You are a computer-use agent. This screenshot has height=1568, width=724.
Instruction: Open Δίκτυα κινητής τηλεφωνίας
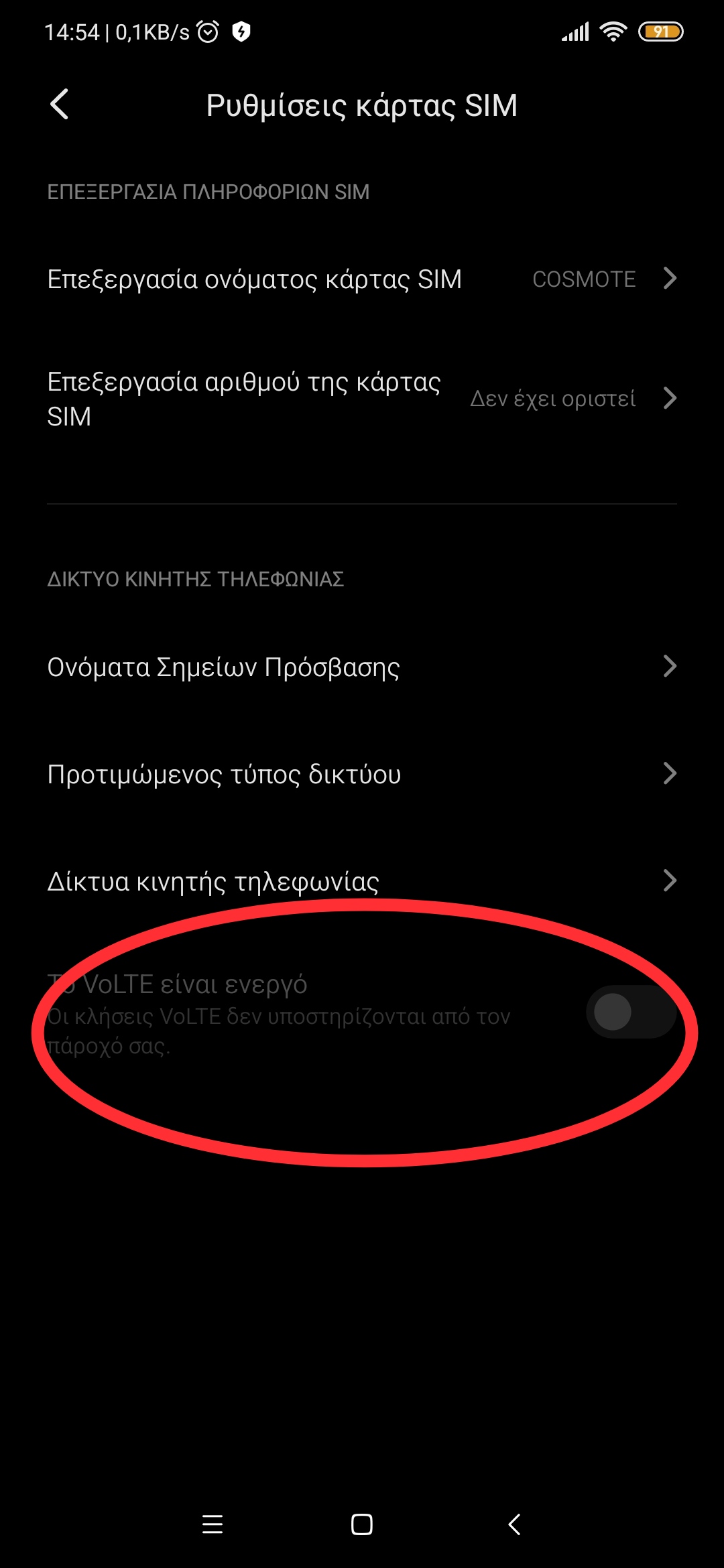[362, 881]
